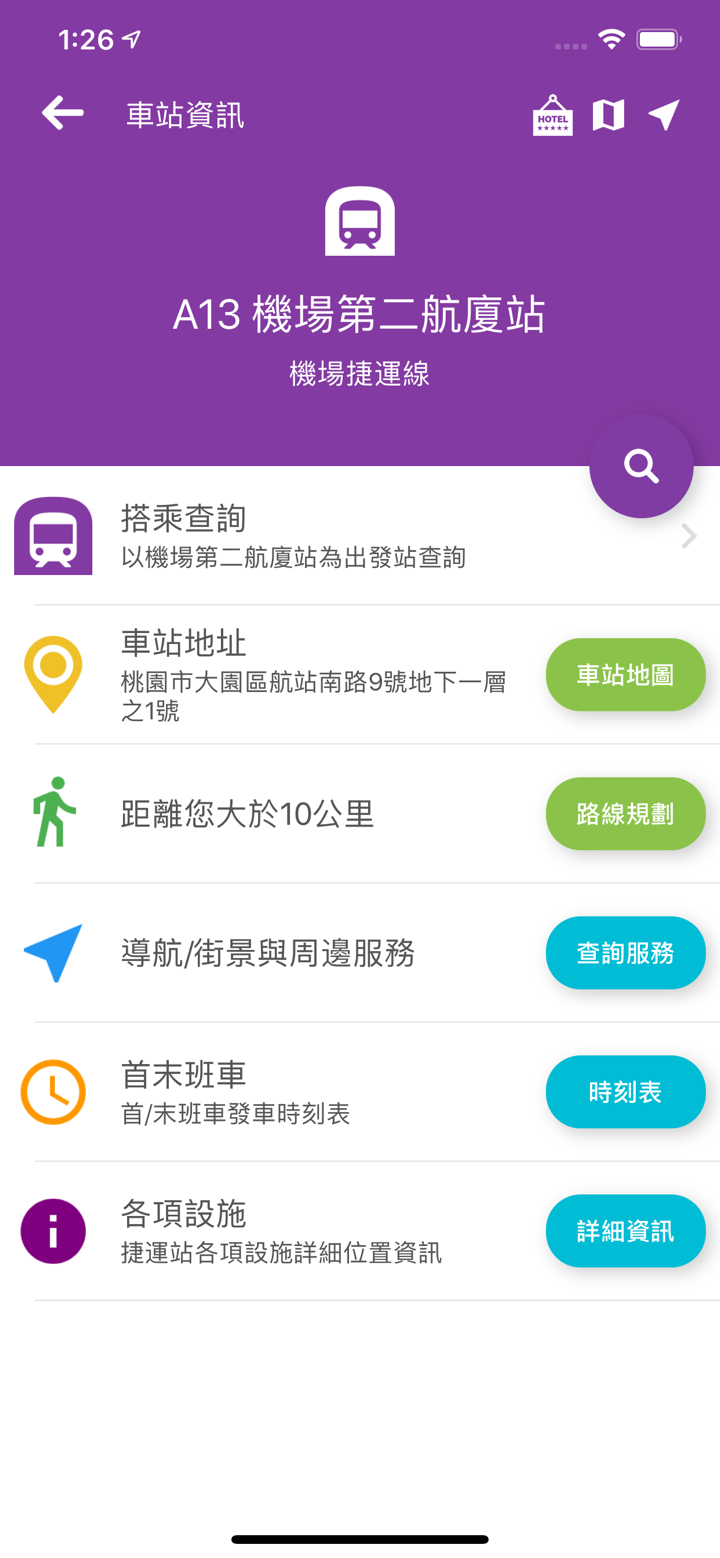Tap the yellow location pin beside 車站地址
This screenshot has height=1558, width=720.
pyautogui.click(x=53, y=674)
